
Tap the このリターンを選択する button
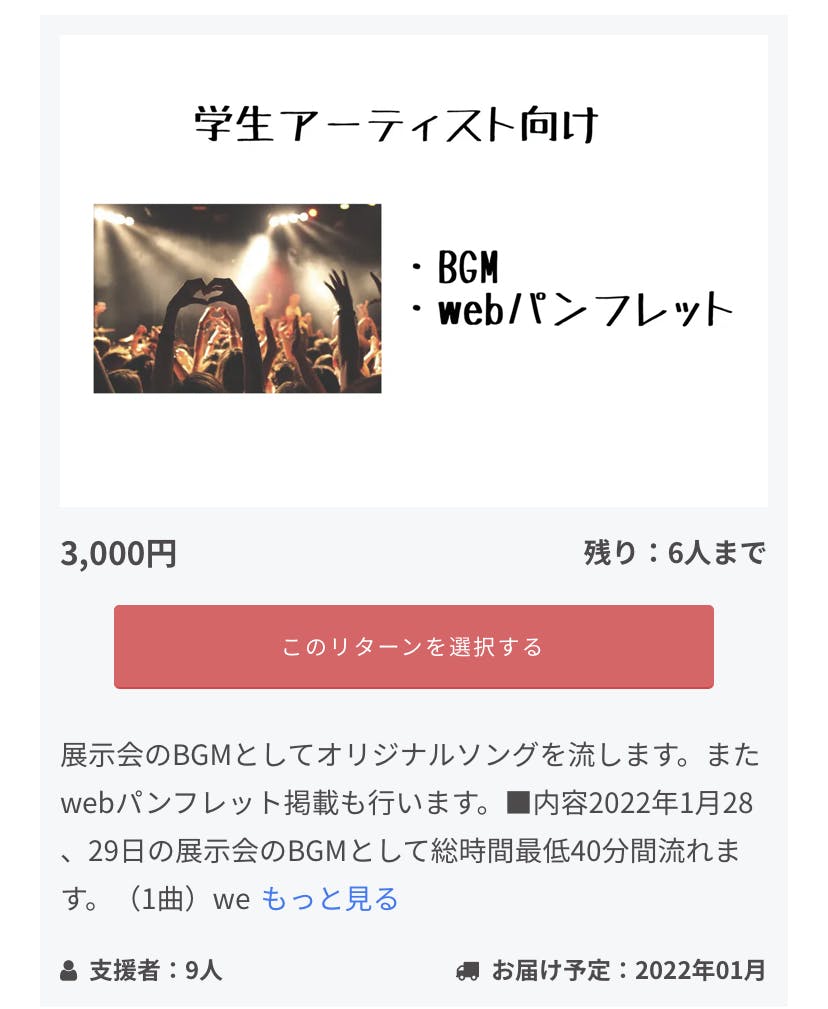pos(413,646)
